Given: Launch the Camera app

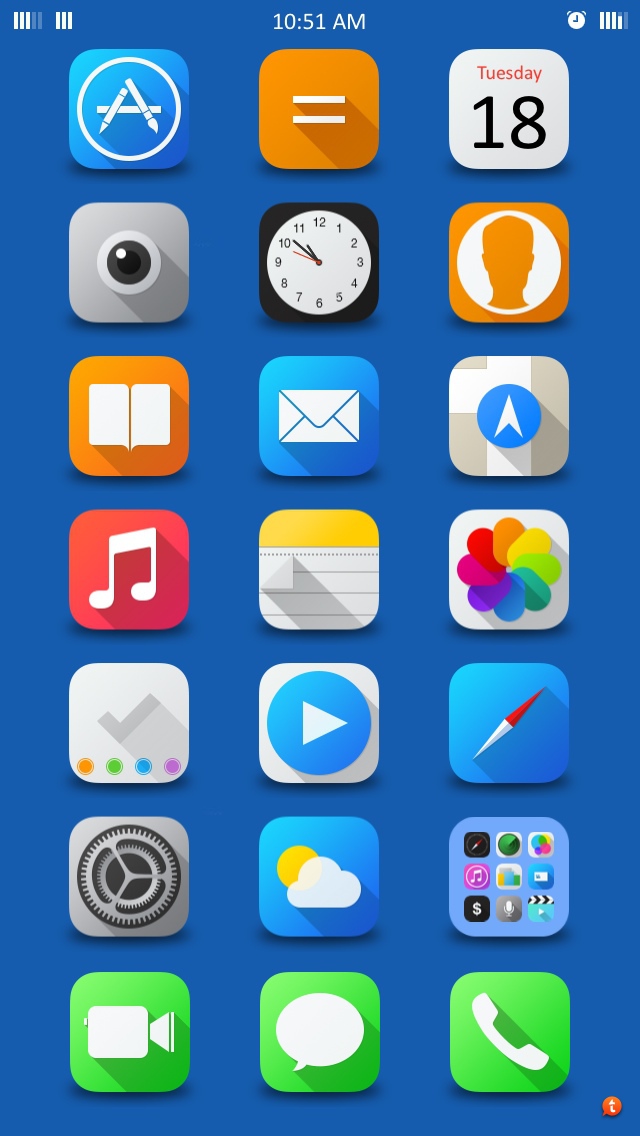Looking at the screenshot, I should 129,263.
